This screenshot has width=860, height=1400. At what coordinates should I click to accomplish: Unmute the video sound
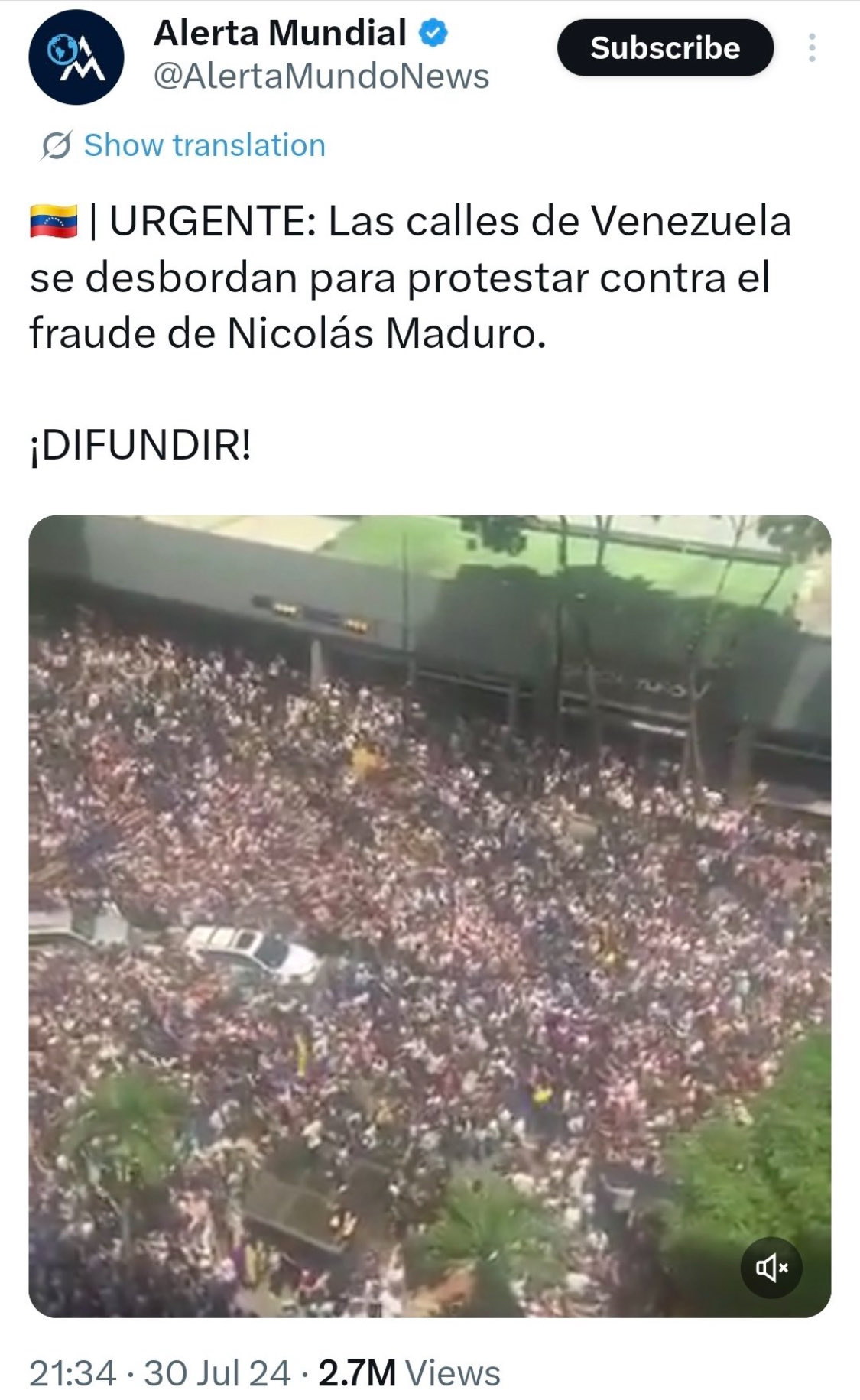click(x=771, y=1267)
